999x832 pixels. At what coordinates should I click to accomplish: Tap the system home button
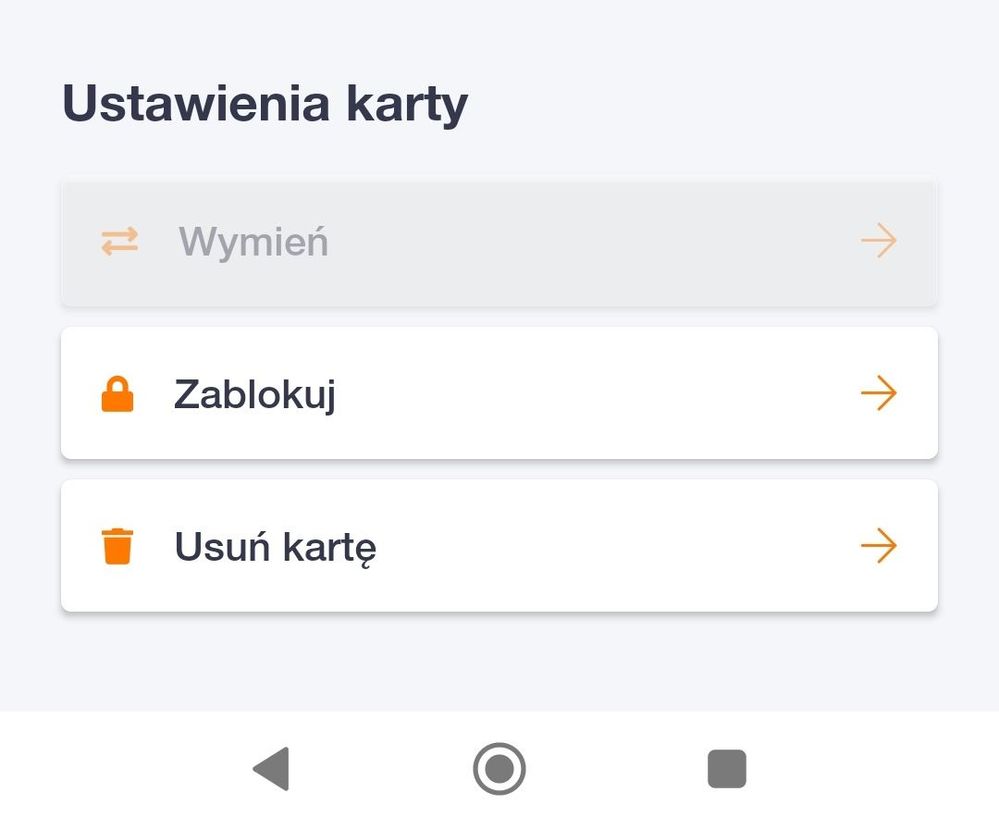pos(499,769)
